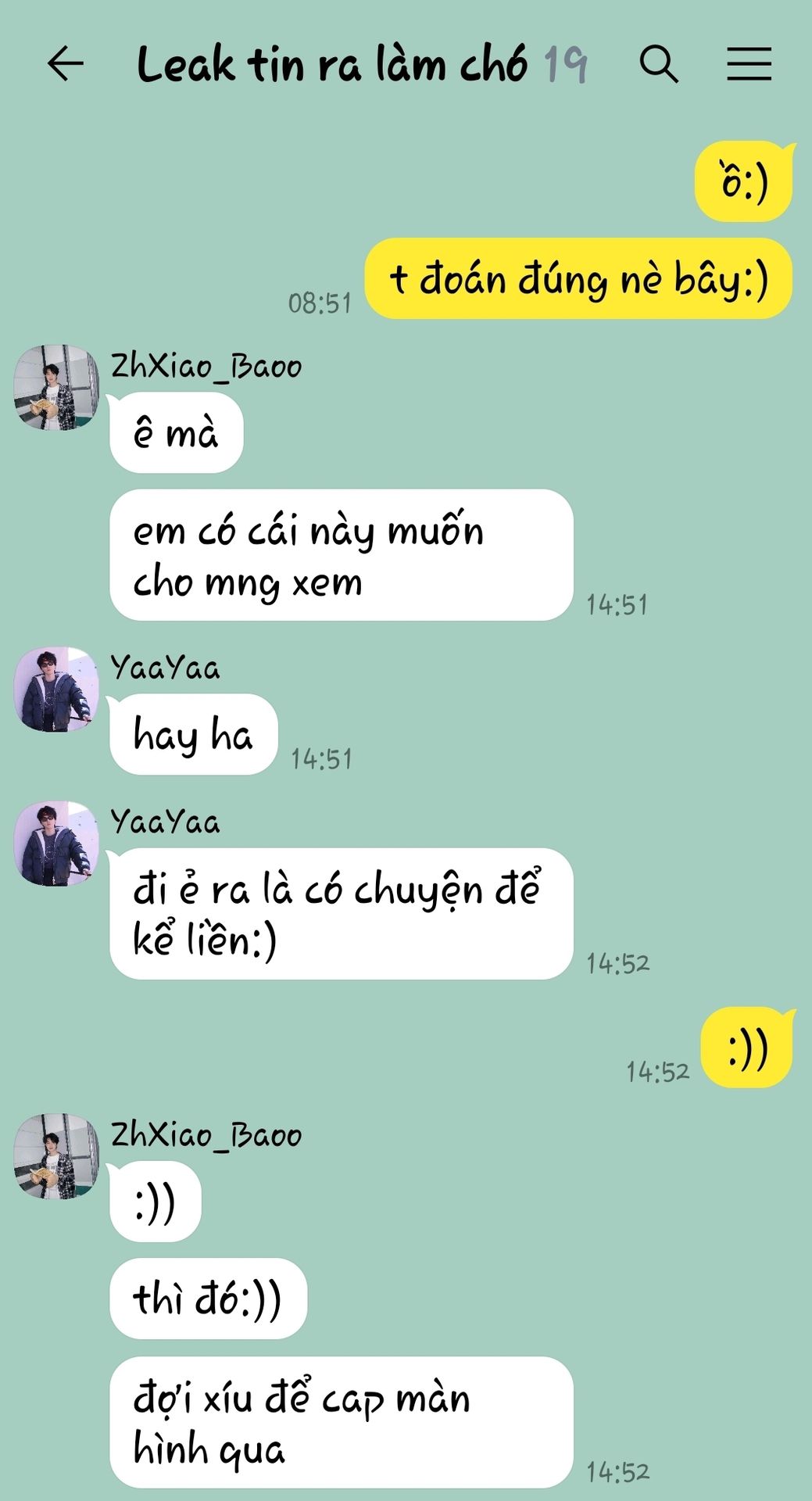
Task: Open ZhXiao_Baoo's profile picture above "ê mà"
Action: pos(56,388)
